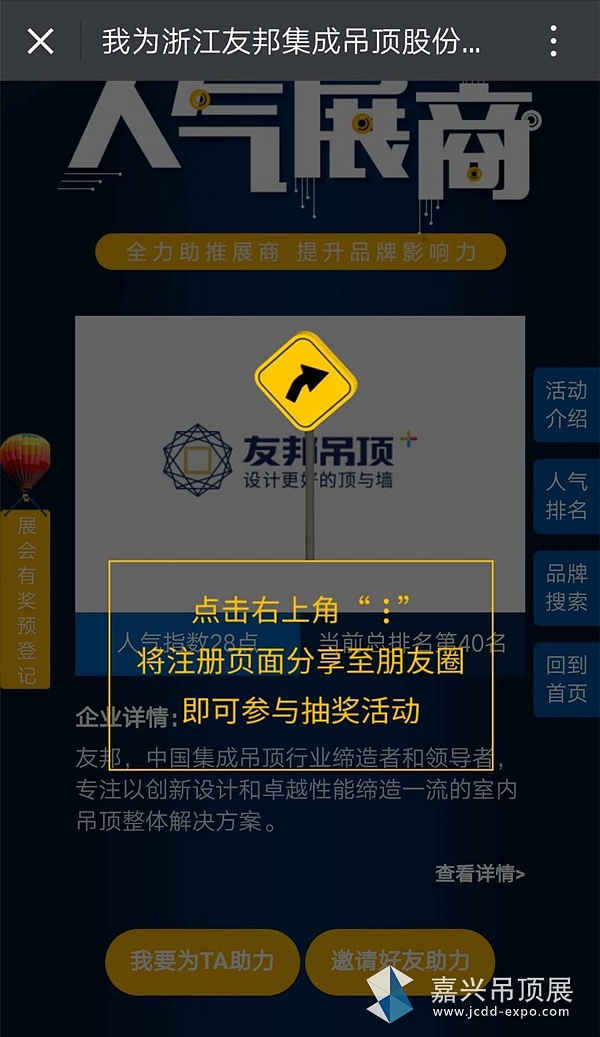Tap 邀请好友助力 button
Screen dimensions: 600x1037
(x=400, y=962)
